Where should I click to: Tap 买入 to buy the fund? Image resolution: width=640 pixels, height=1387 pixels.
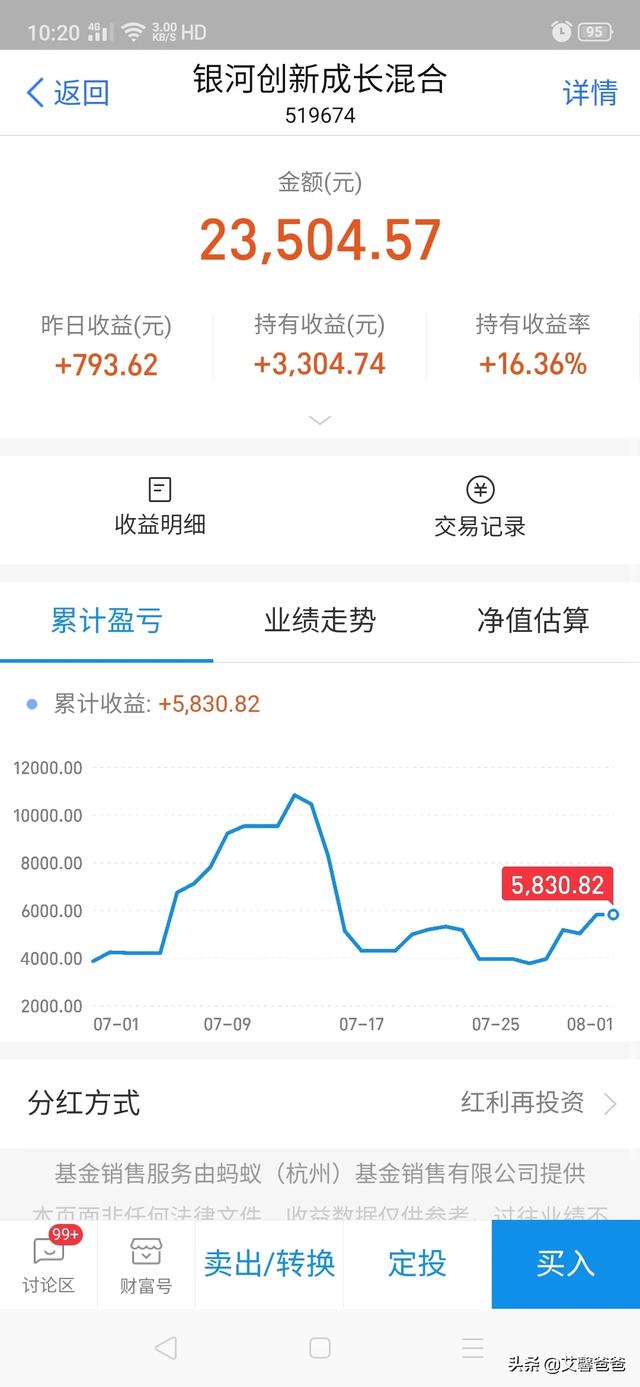pos(566,1264)
